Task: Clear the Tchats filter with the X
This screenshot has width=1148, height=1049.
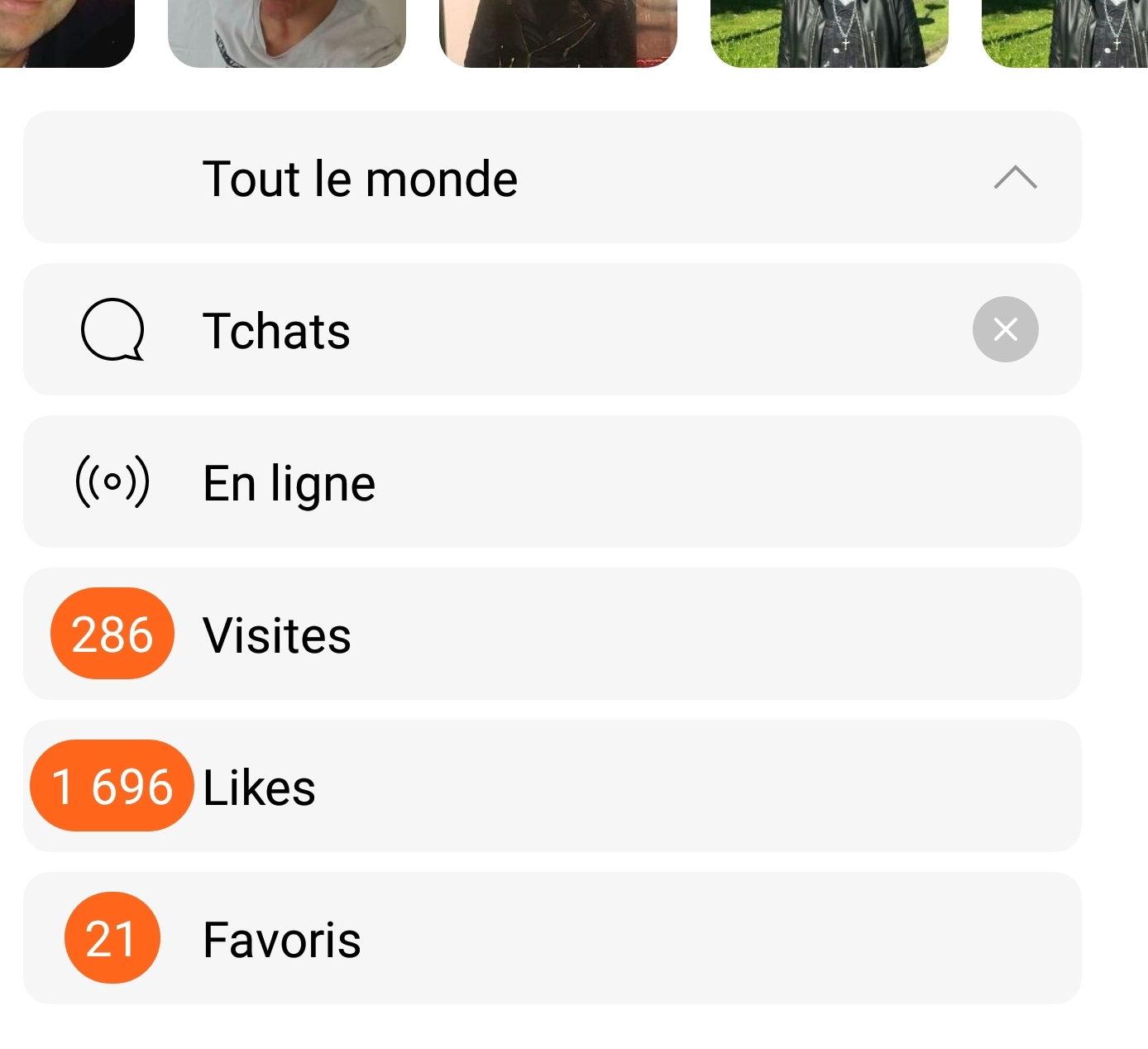Action: (x=1005, y=329)
